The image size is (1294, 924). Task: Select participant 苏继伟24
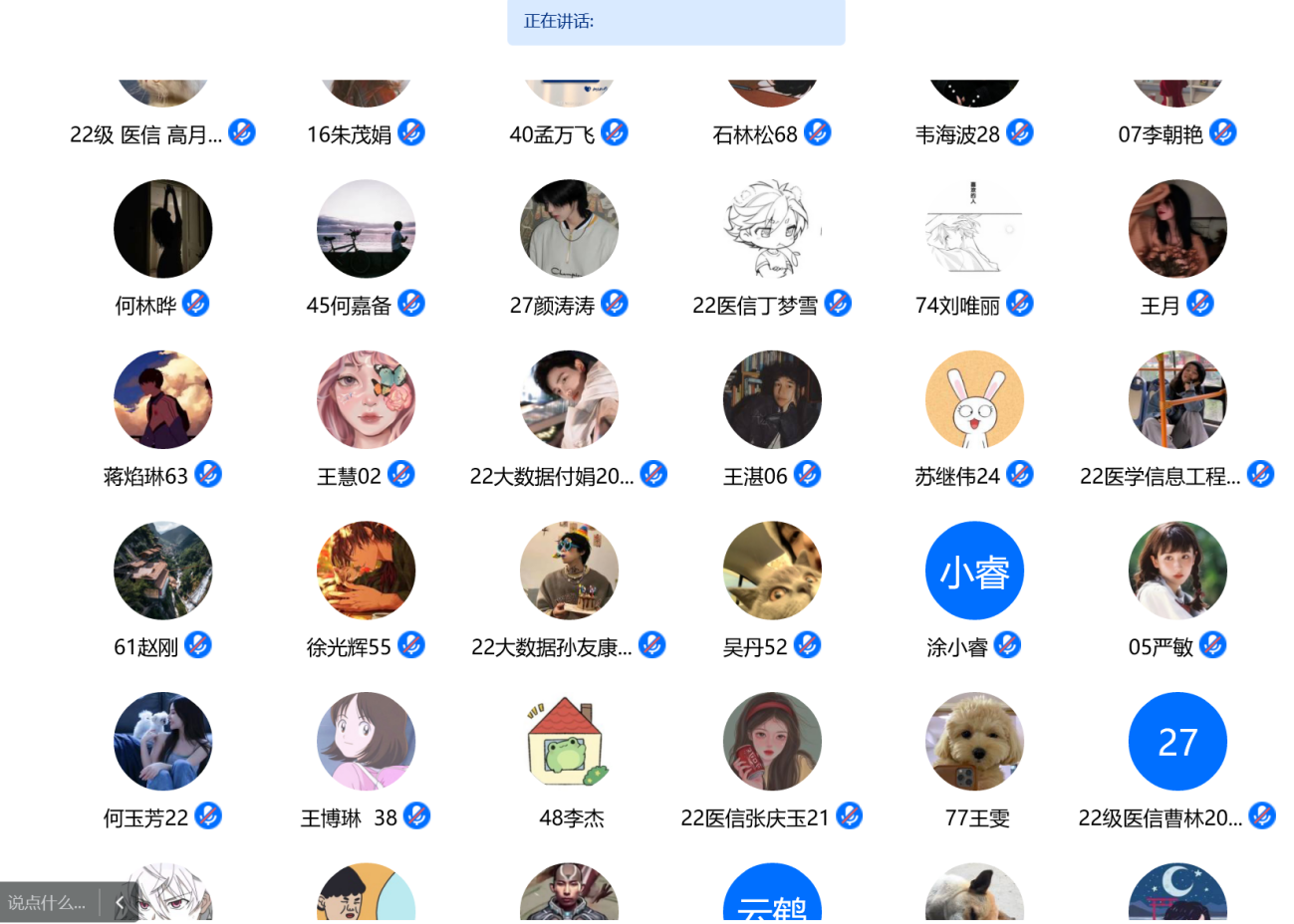(x=974, y=400)
